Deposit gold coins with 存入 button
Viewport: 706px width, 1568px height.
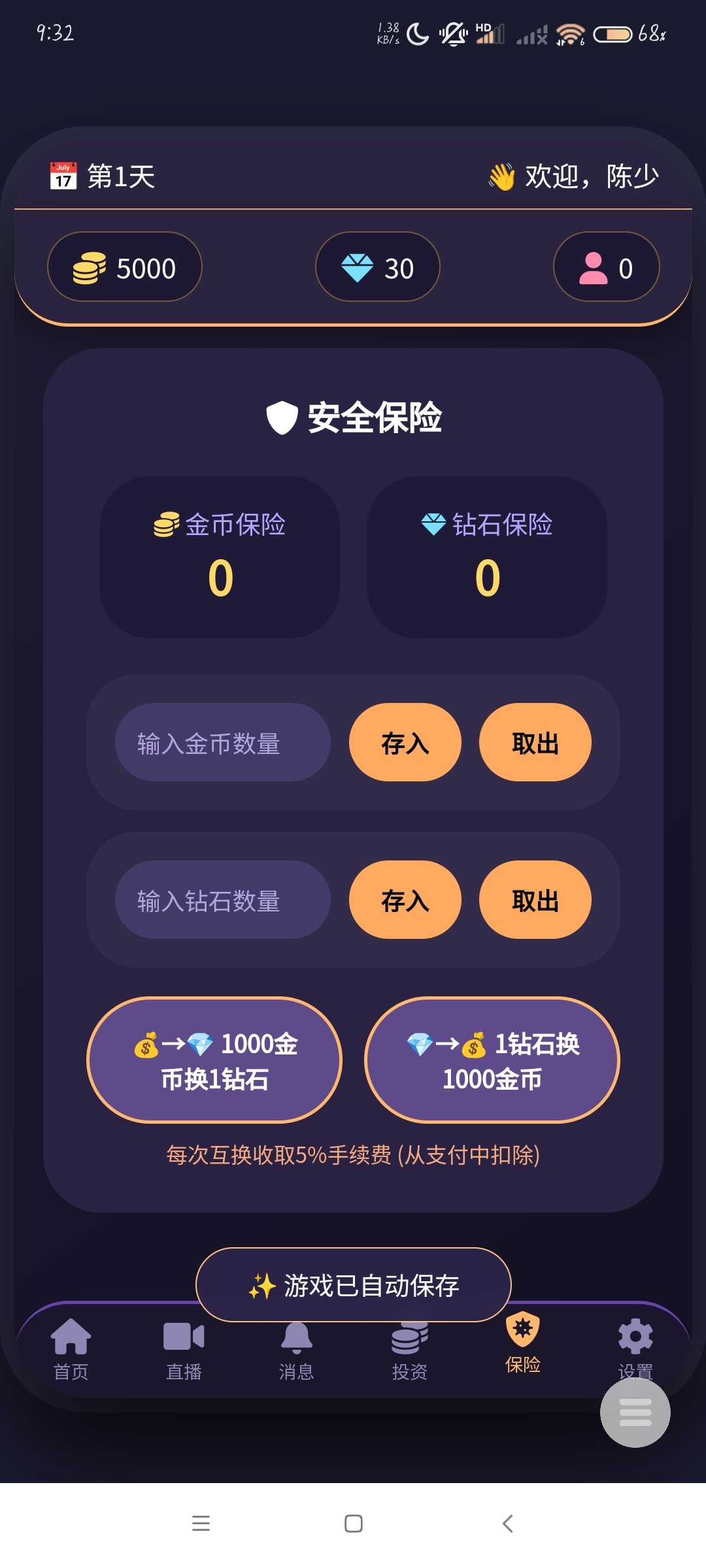pos(405,742)
